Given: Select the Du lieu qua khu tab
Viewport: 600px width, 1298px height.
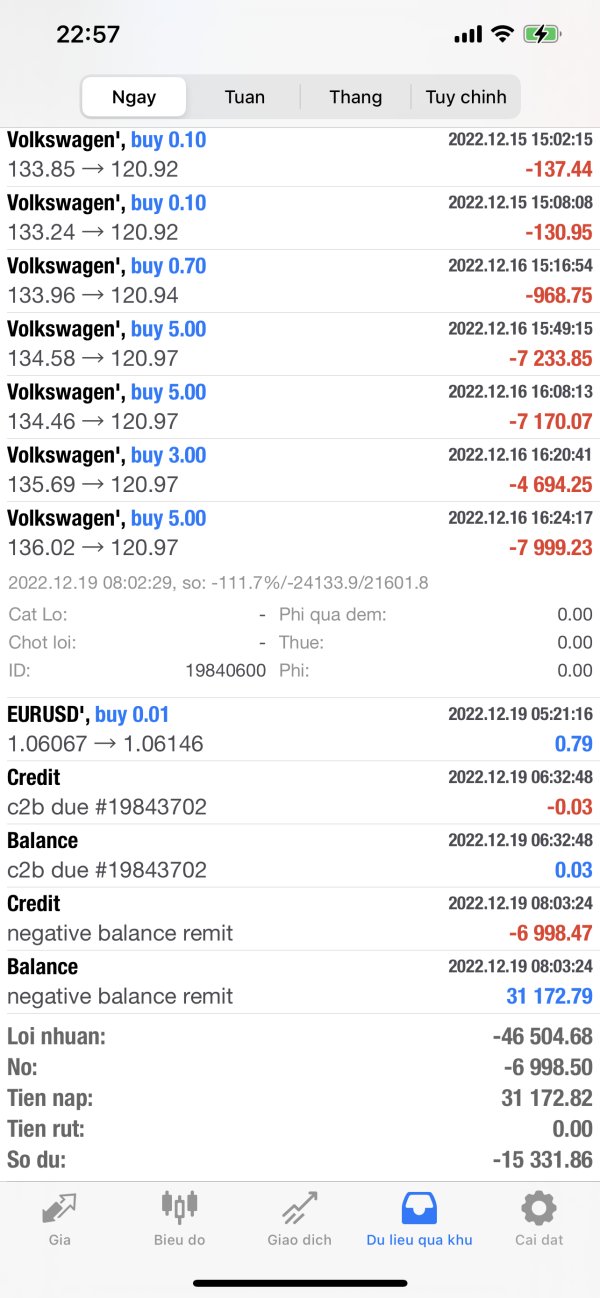Looking at the screenshot, I should (x=419, y=1220).
